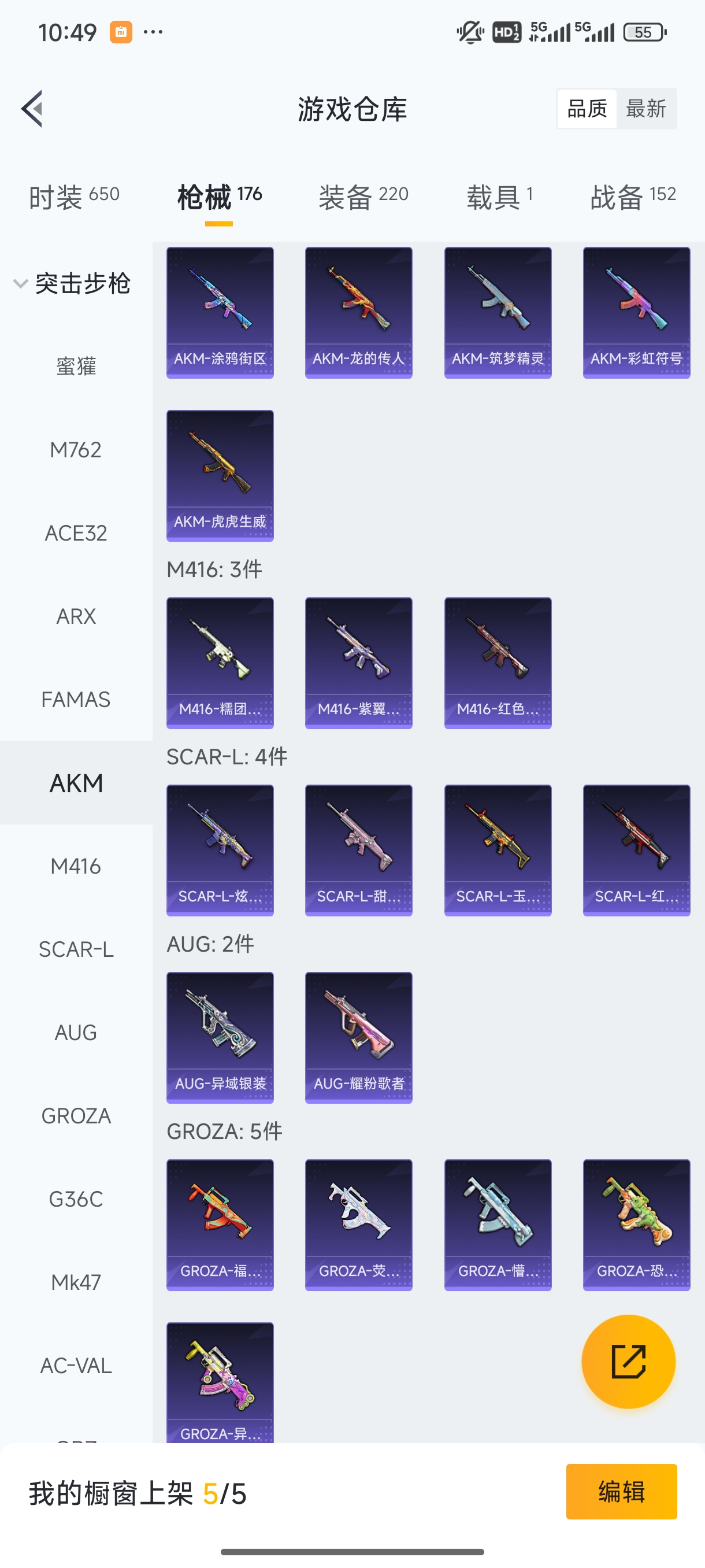Open the AKM-涂鸦街区 skin
Viewport: 705px width, 1568px height.
pos(220,312)
